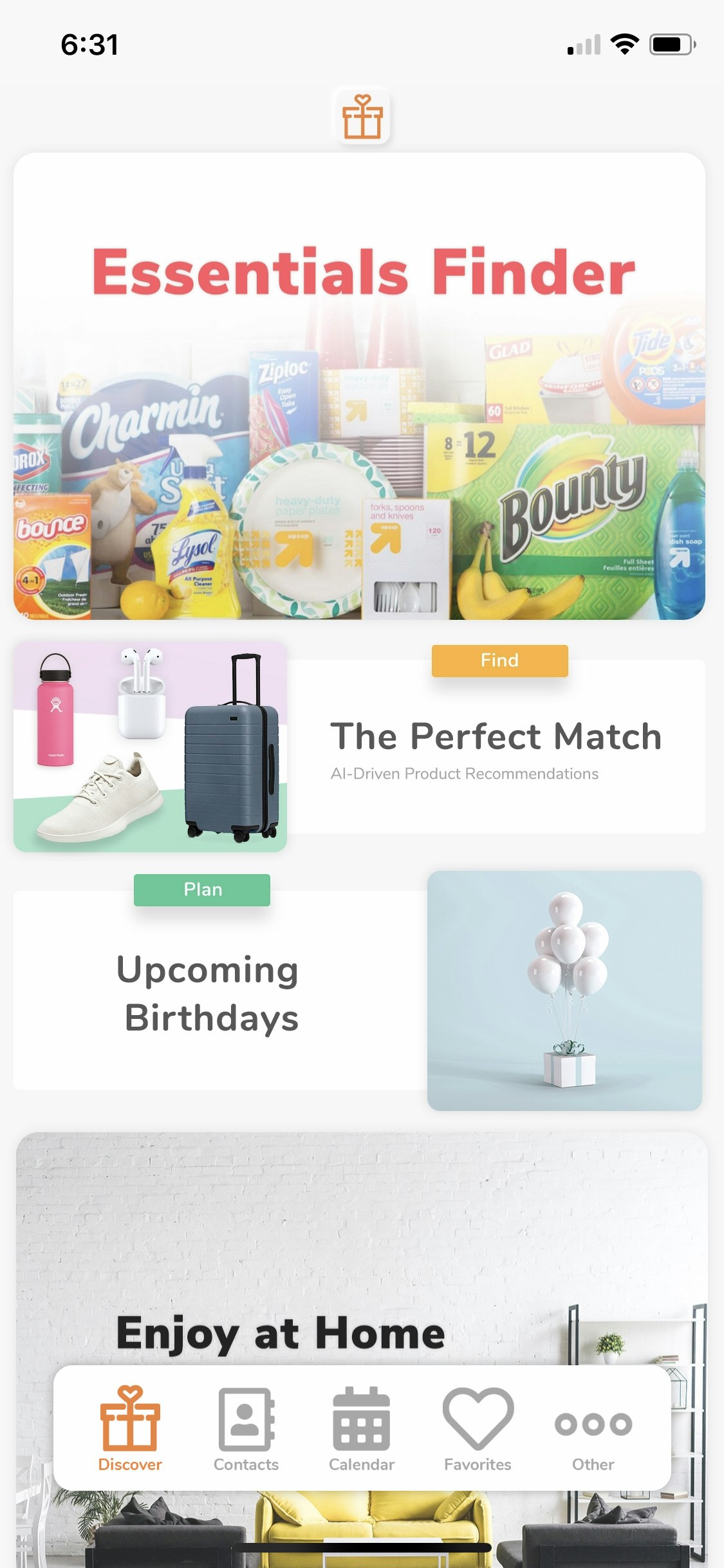Image resolution: width=724 pixels, height=1568 pixels.
Task: Select the Favorites heart in tab bar
Action: [x=476, y=1419]
